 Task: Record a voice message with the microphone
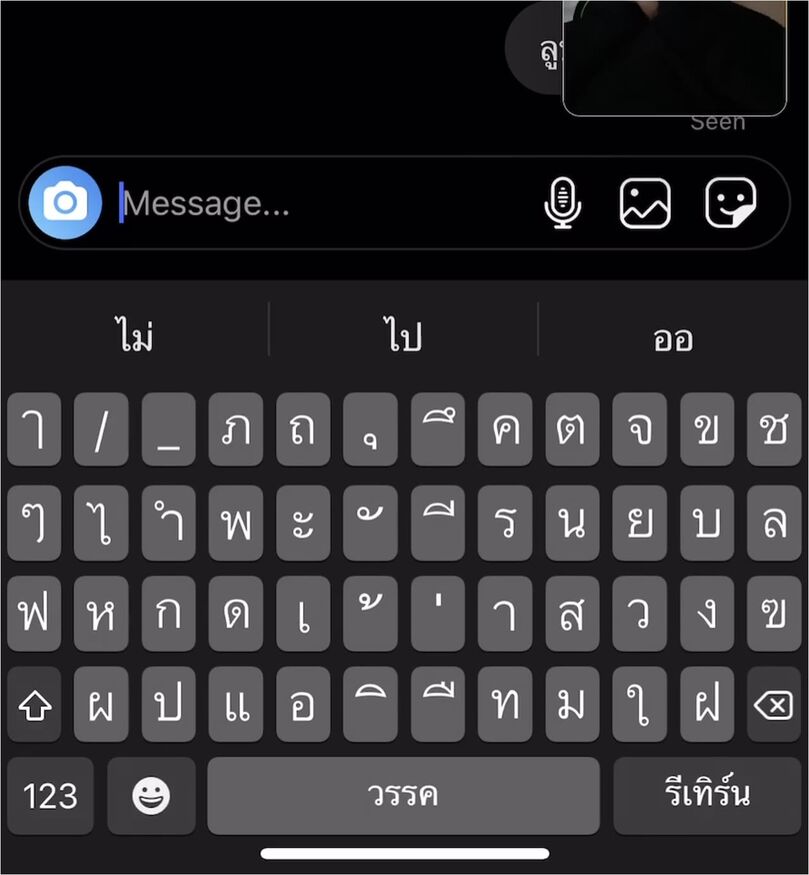(563, 203)
